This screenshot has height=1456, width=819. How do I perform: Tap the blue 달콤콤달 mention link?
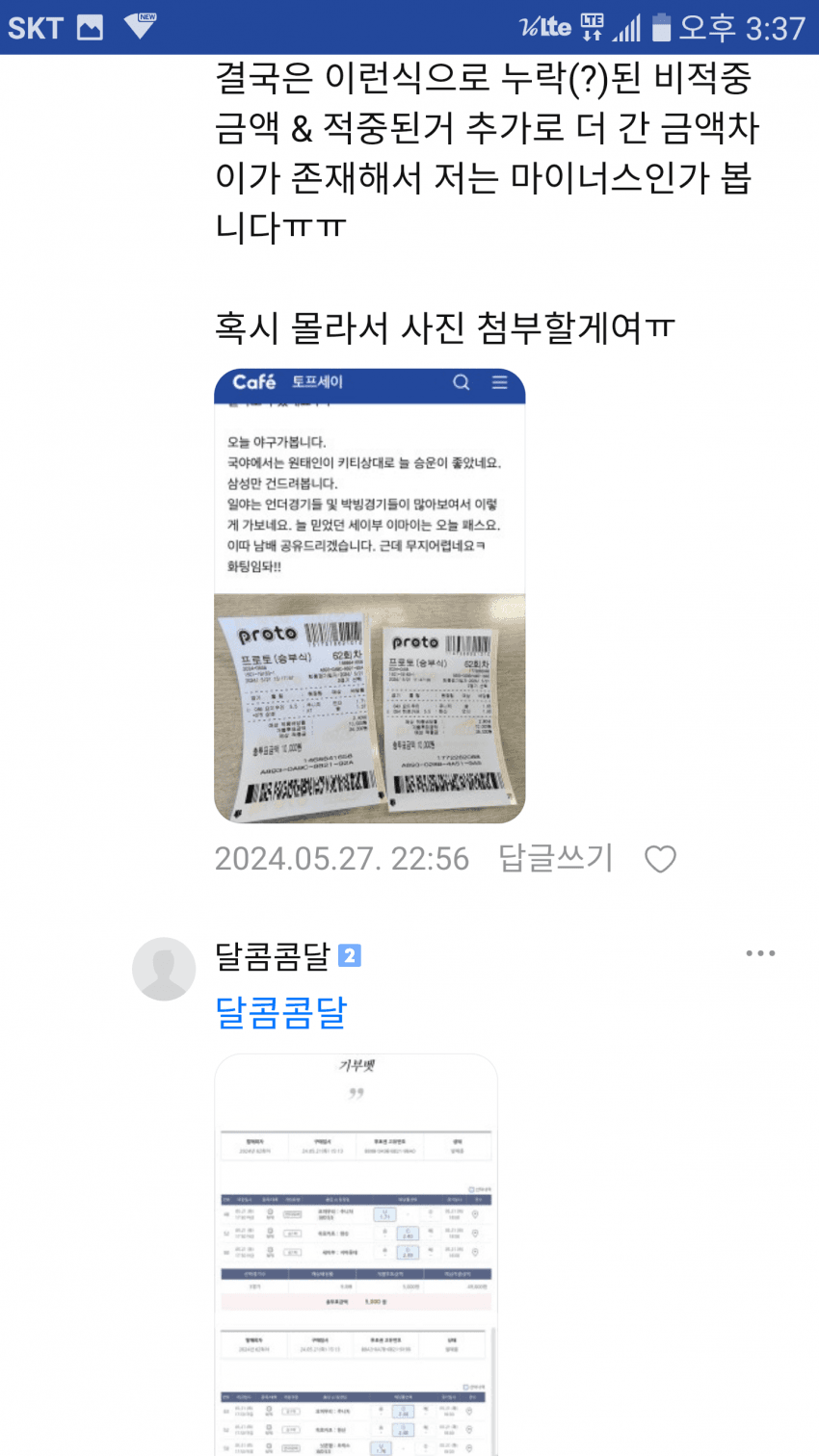tap(280, 1012)
